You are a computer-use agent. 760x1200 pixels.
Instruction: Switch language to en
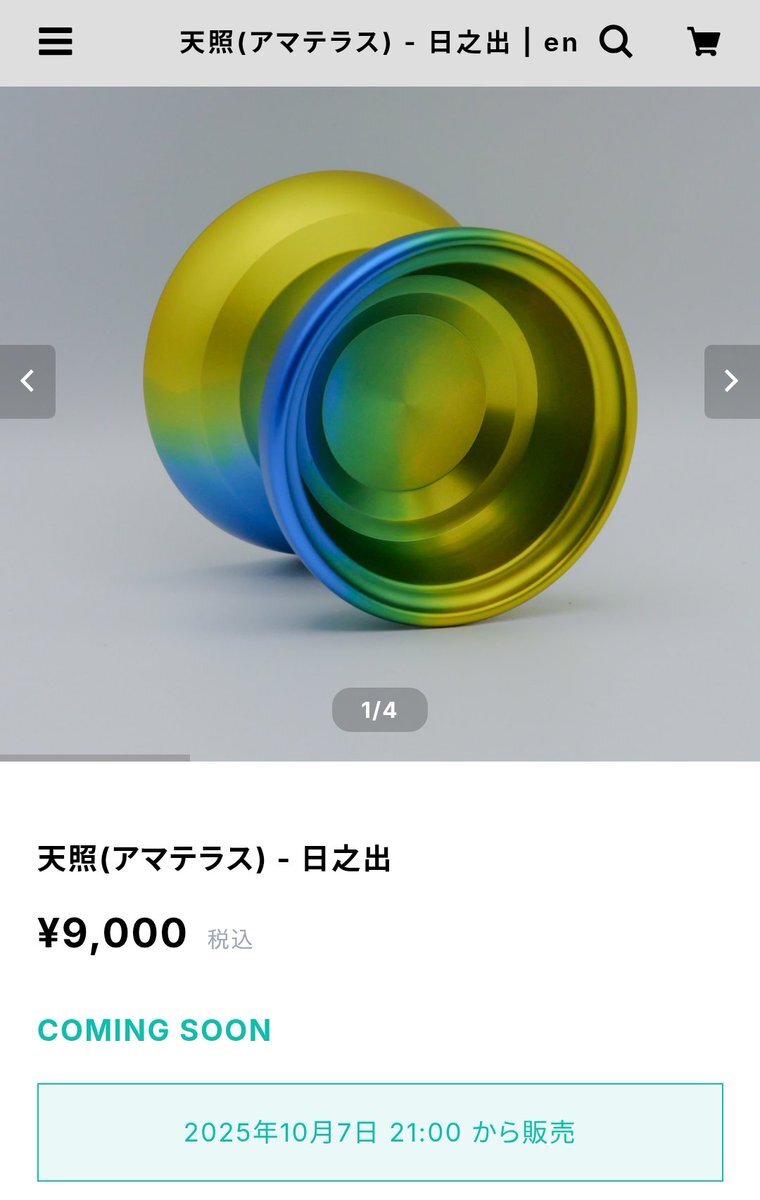click(561, 42)
